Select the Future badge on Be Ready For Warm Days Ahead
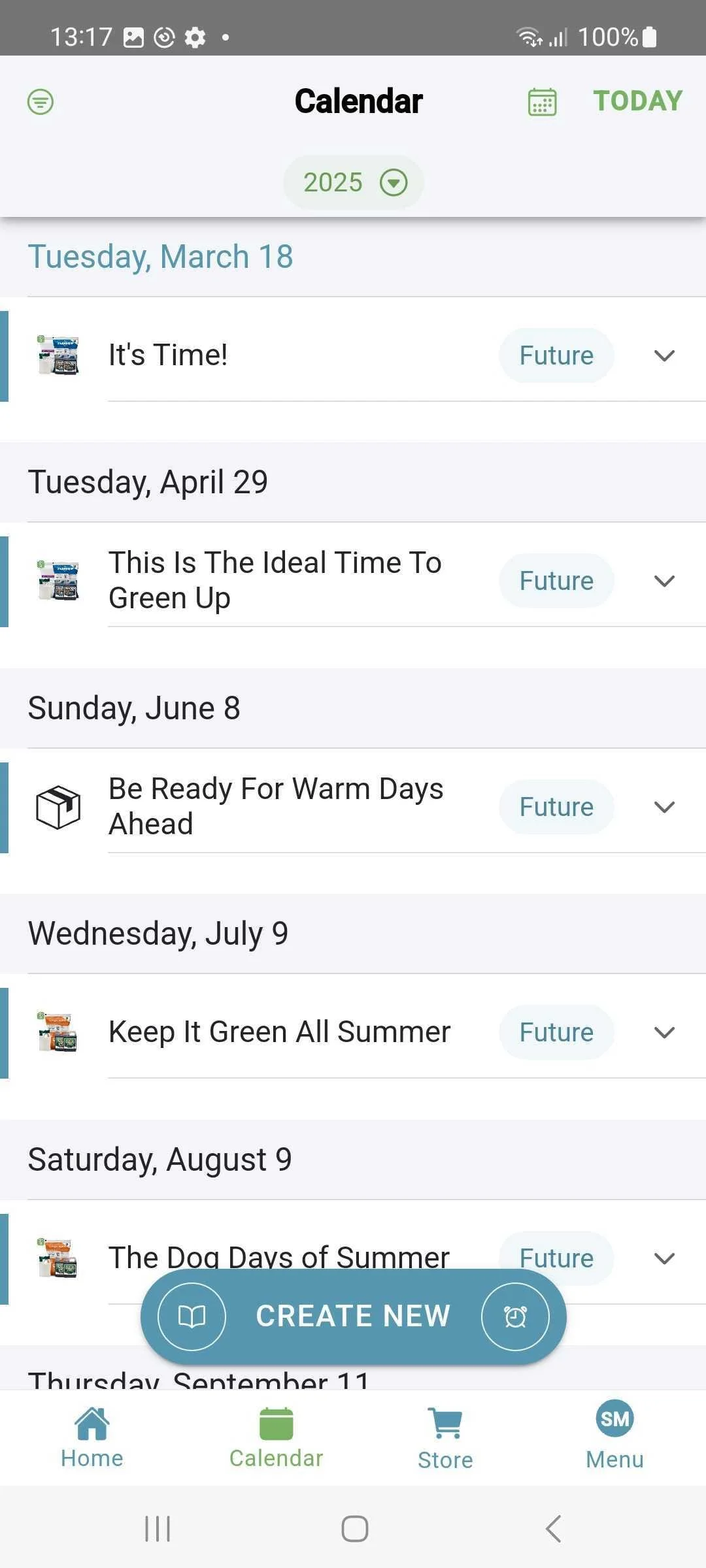 coord(556,806)
